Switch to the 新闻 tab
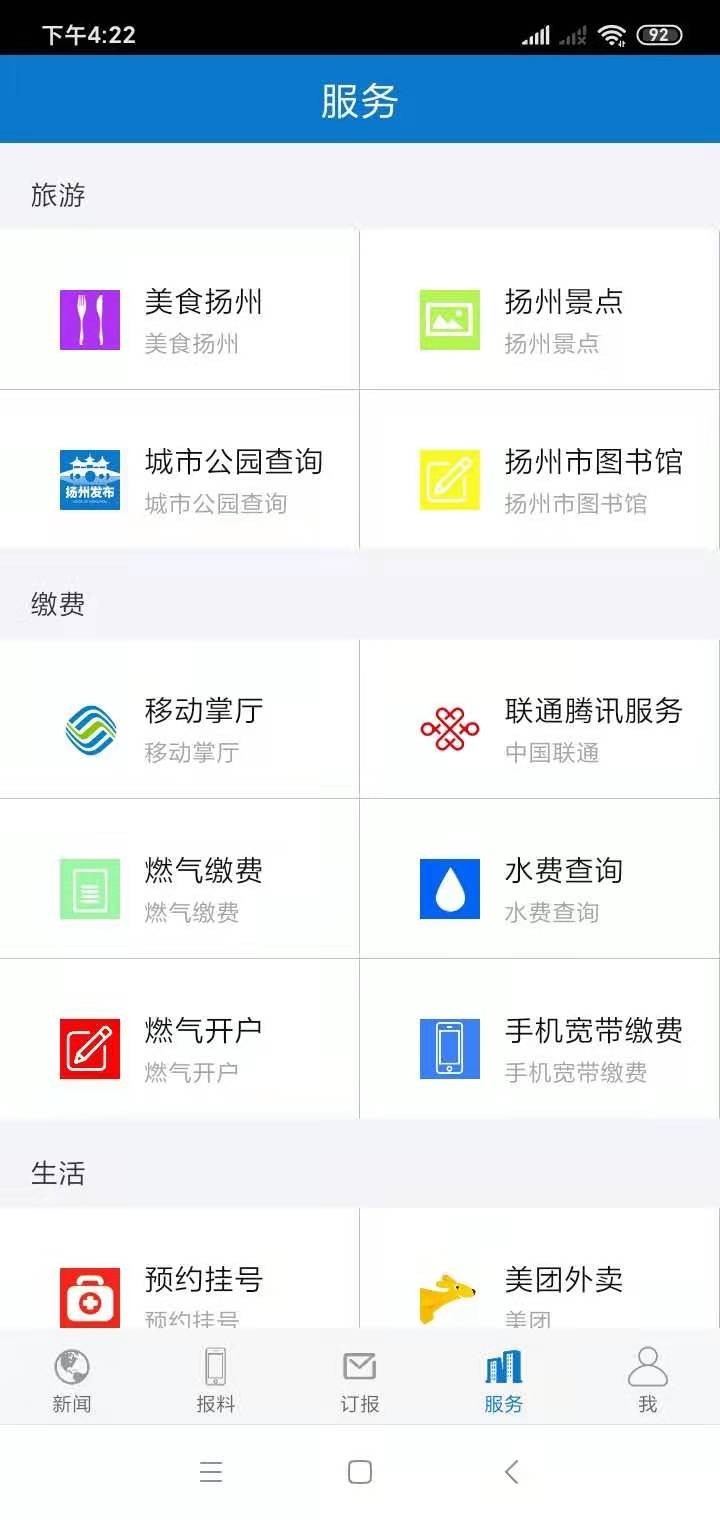The width and height of the screenshot is (720, 1520). click(x=72, y=1380)
